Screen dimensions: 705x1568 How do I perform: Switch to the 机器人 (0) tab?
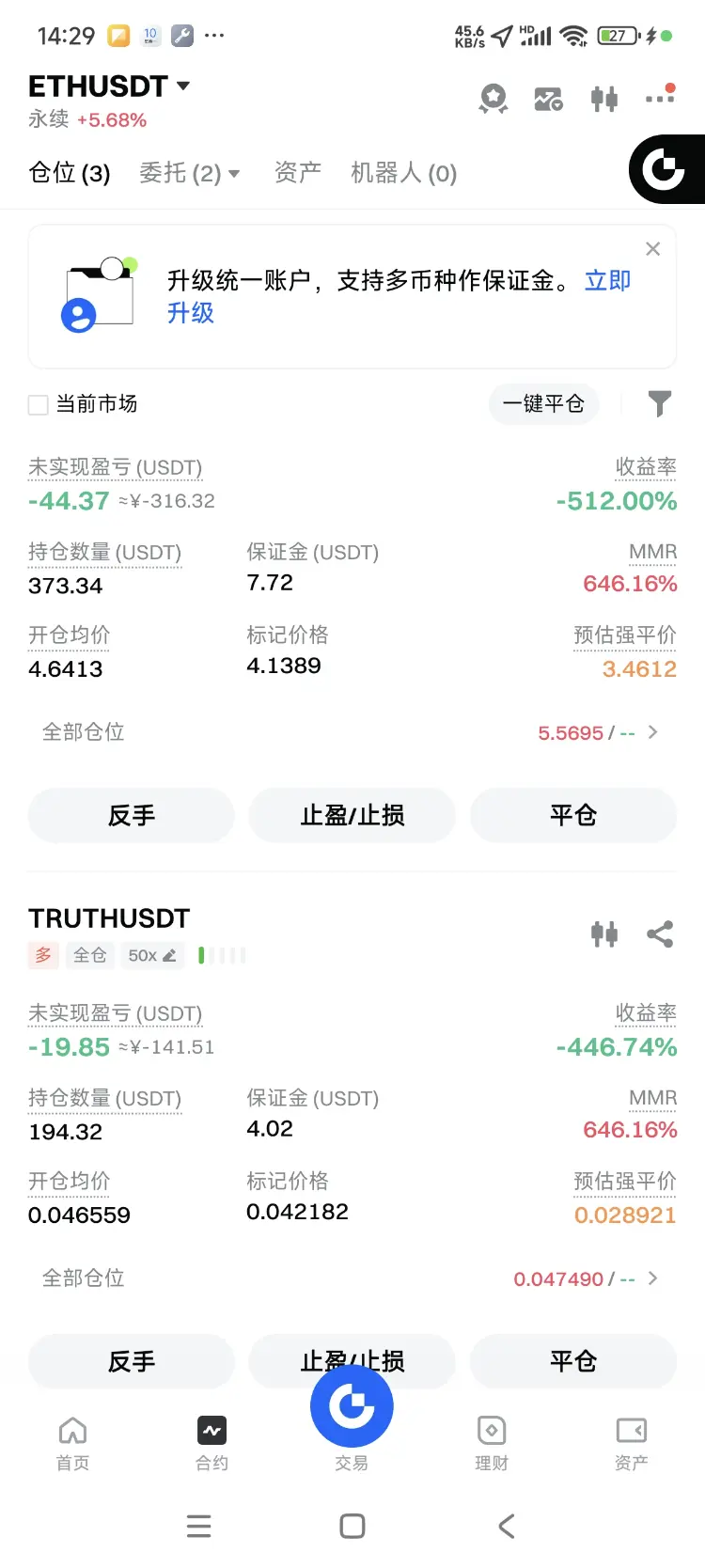[x=403, y=173]
